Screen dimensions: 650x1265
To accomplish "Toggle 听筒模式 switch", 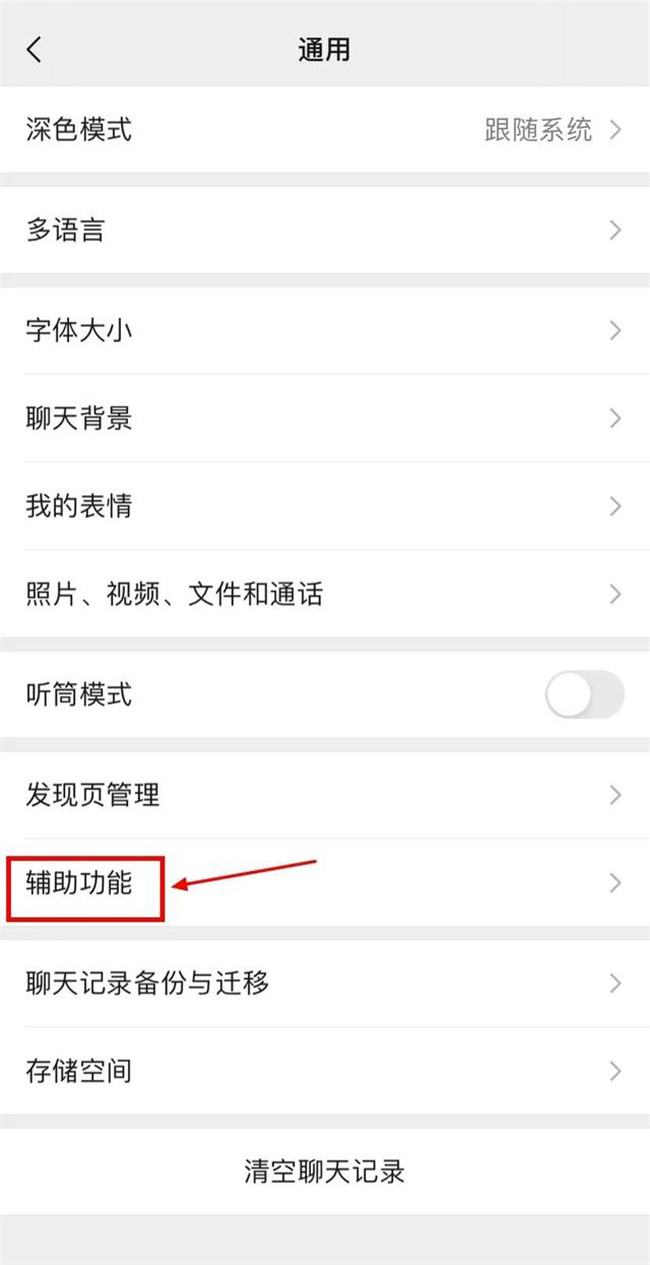I will click(x=585, y=695).
